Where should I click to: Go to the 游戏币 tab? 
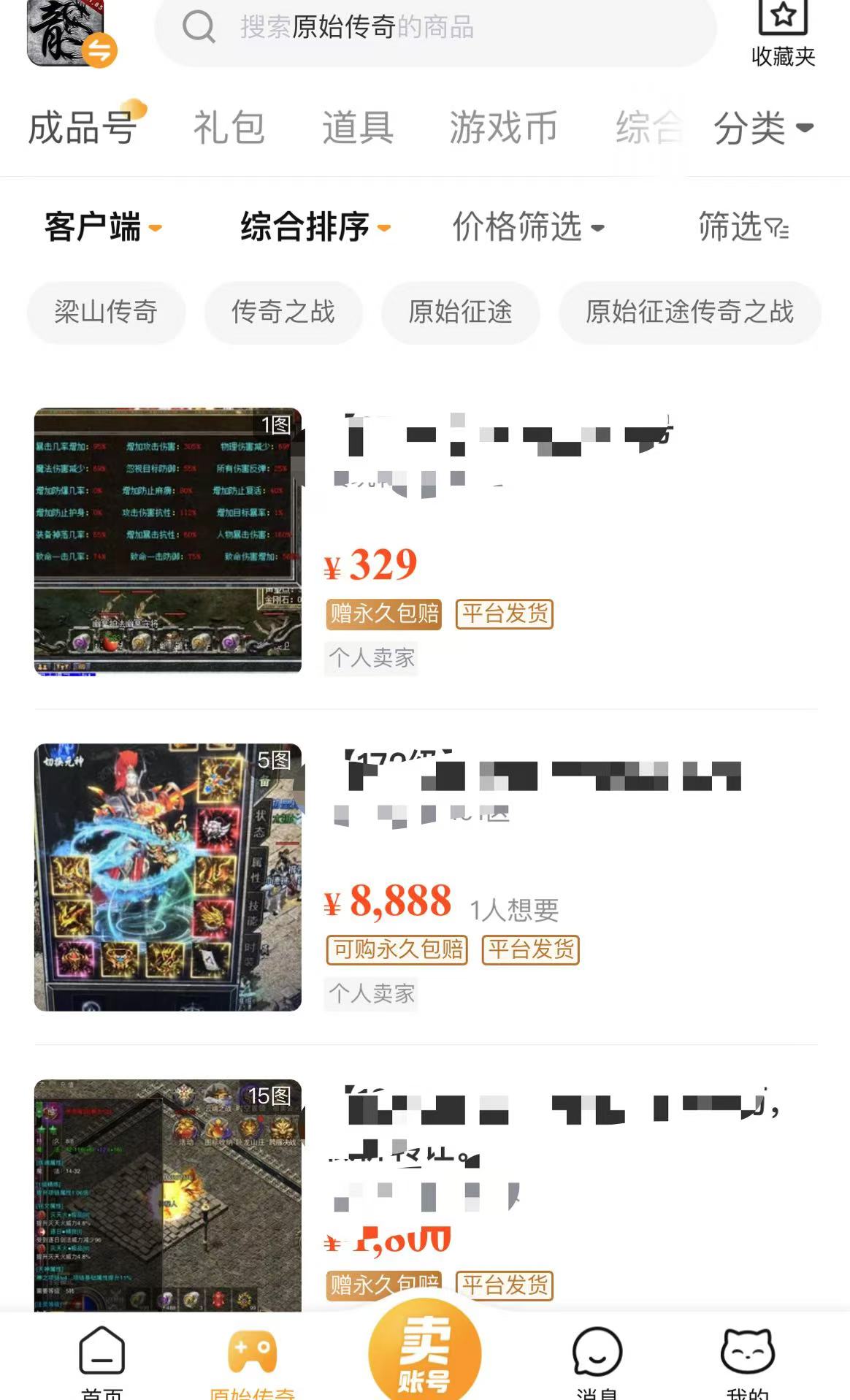coord(503,128)
